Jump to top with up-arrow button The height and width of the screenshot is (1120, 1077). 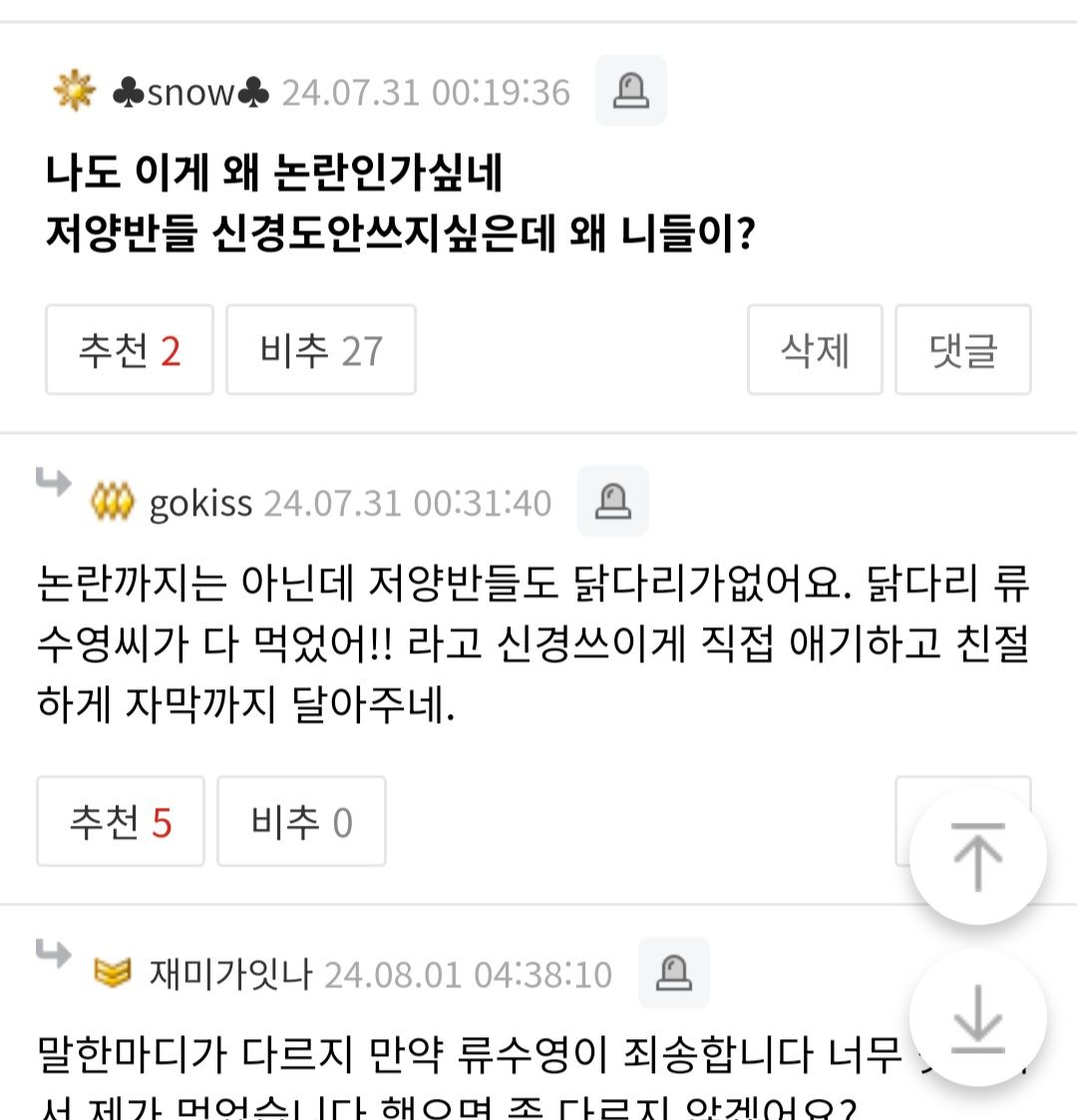(977, 856)
